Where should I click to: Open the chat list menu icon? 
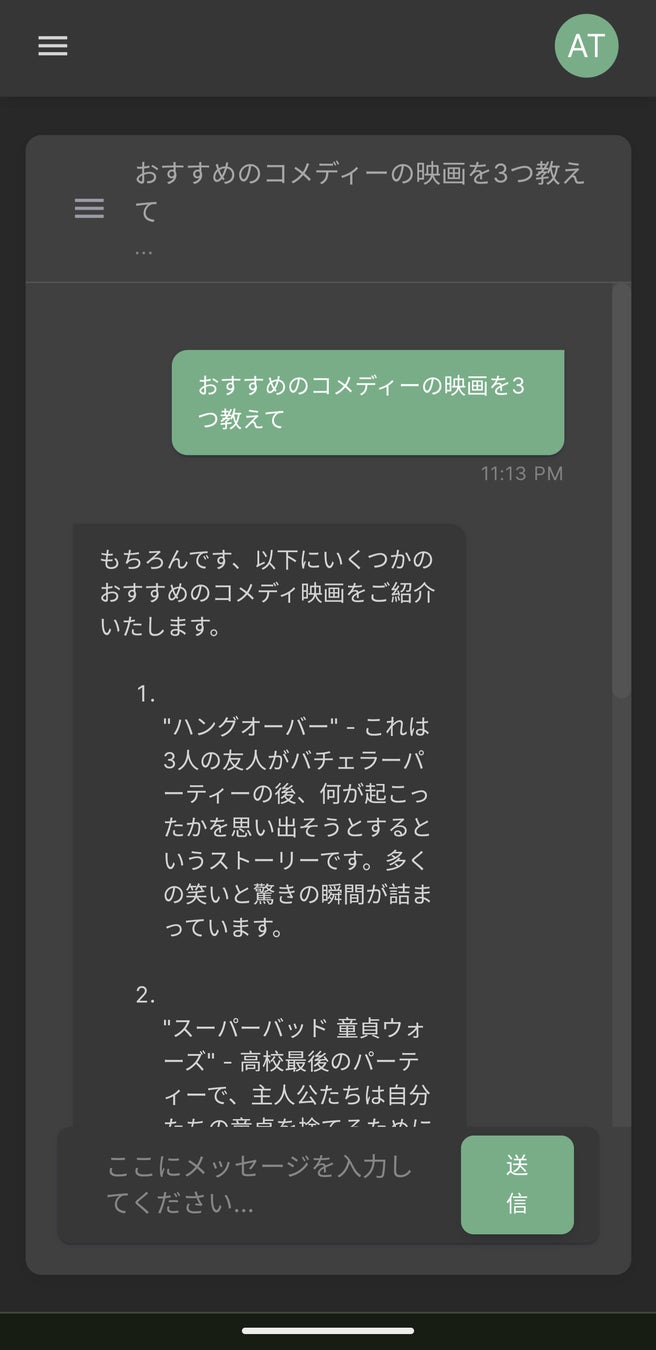[x=89, y=208]
